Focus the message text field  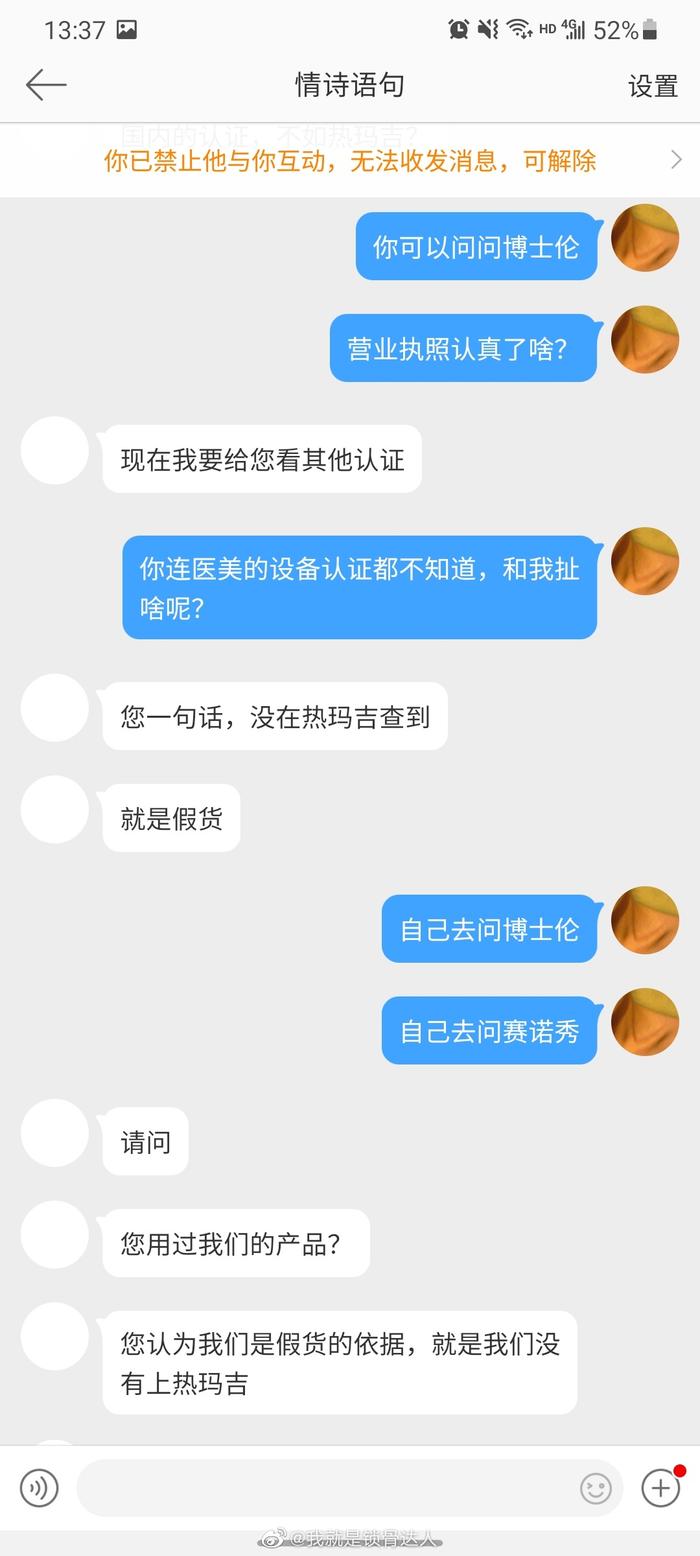325,1488
